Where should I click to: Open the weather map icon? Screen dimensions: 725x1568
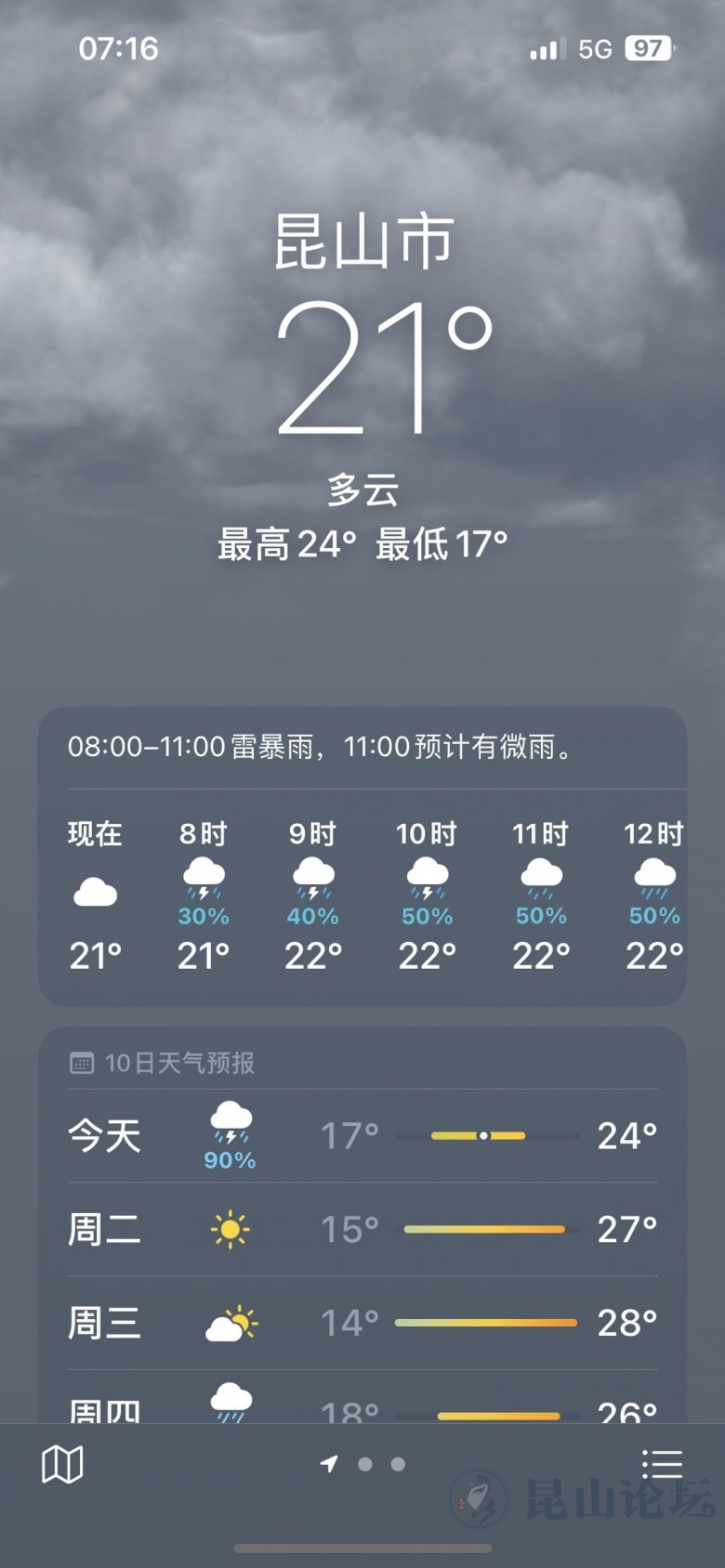click(x=62, y=1465)
